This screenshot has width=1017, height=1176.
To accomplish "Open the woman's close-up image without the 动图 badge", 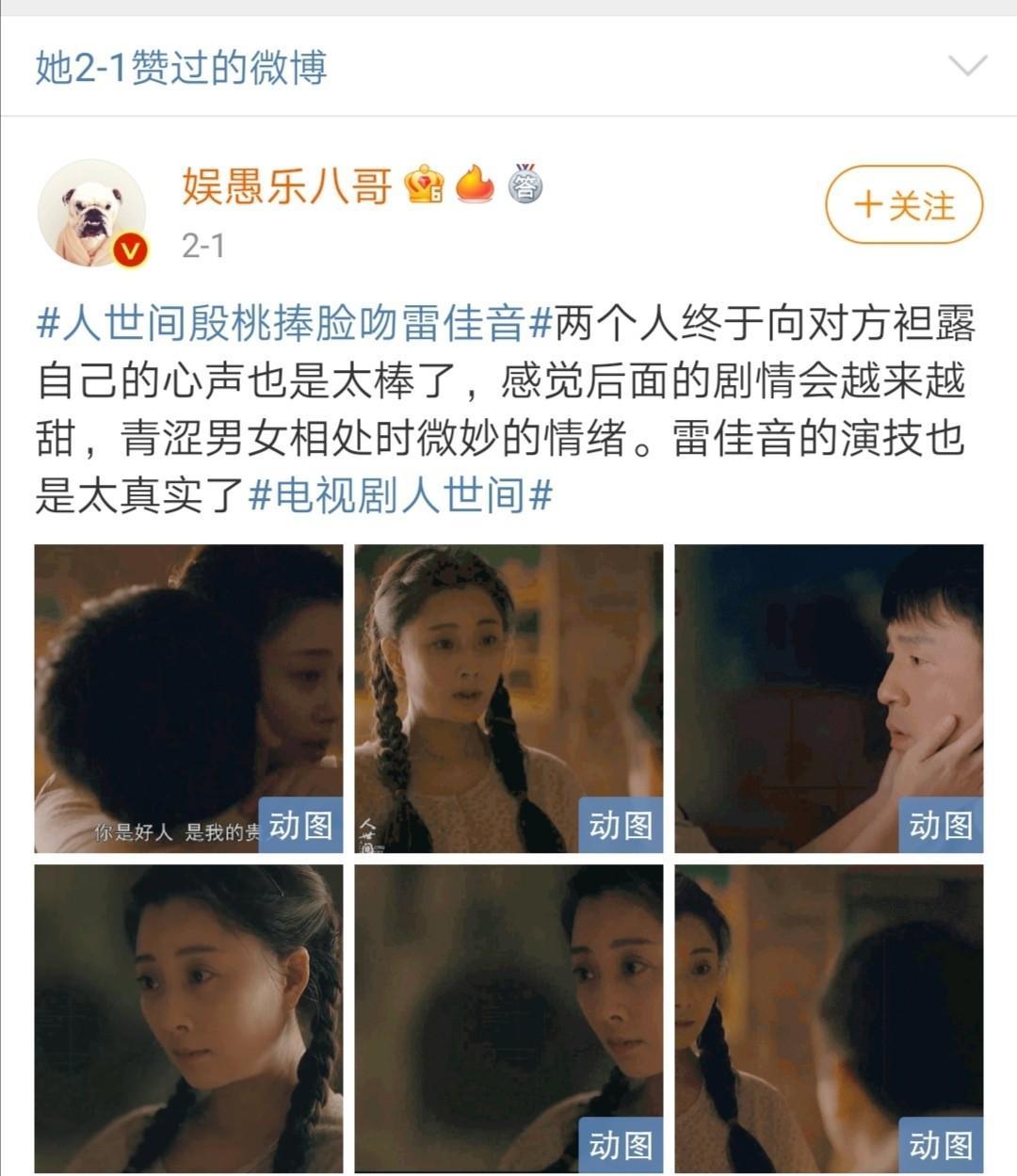I will click(x=188, y=1018).
